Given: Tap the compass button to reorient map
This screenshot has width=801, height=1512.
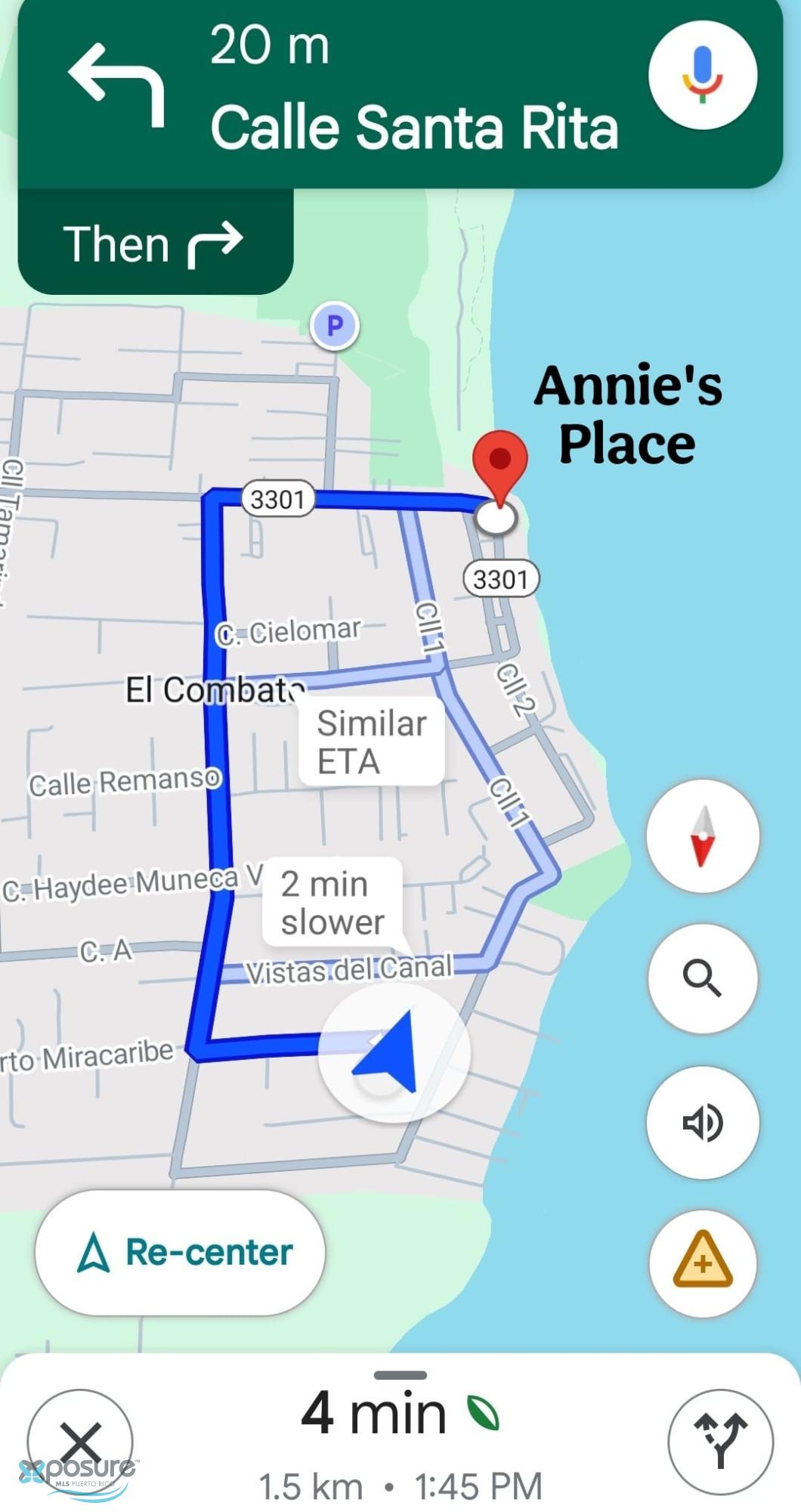Looking at the screenshot, I should (x=703, y=836).
